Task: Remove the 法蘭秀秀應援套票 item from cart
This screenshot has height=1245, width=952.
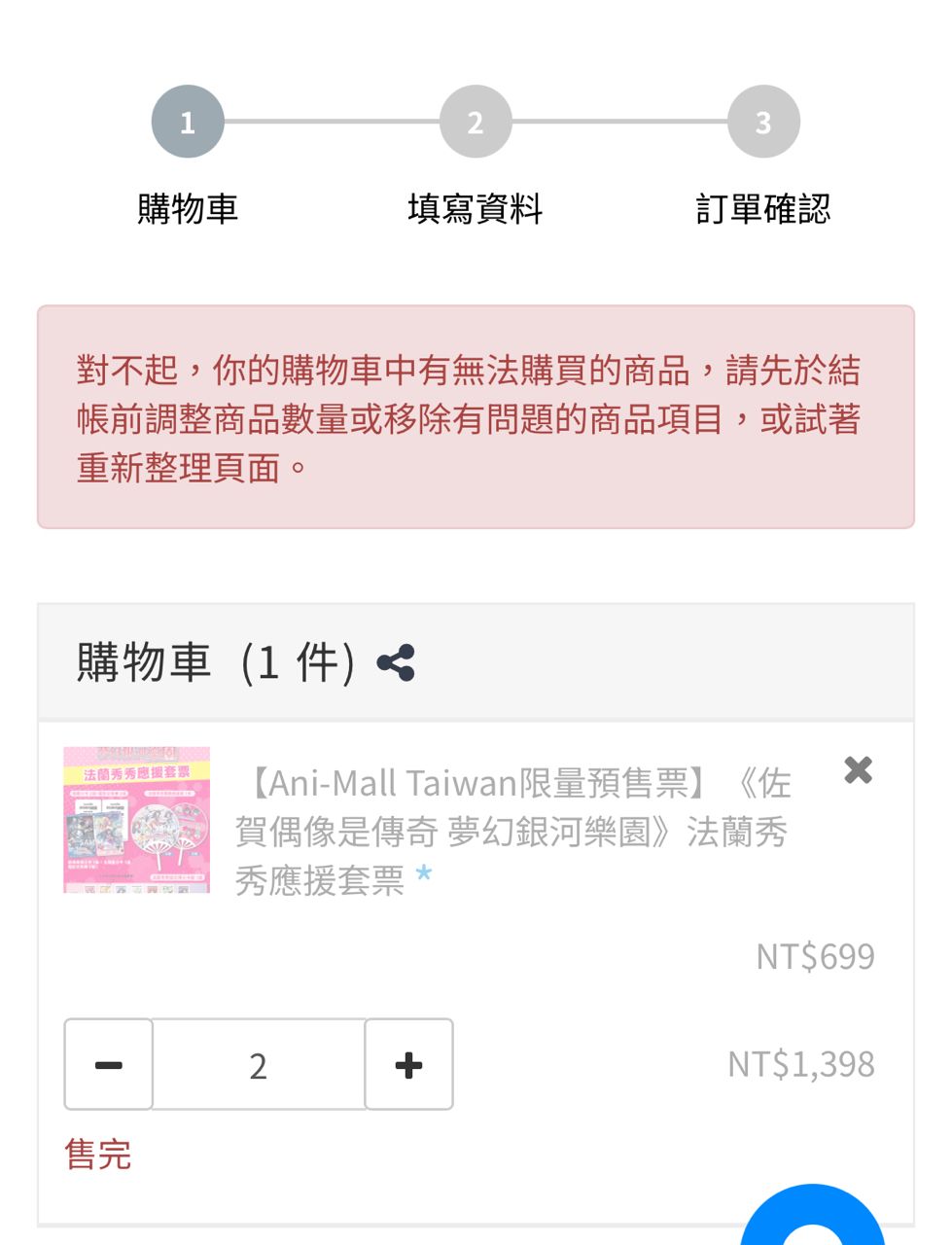Action: tap(858, 770)
